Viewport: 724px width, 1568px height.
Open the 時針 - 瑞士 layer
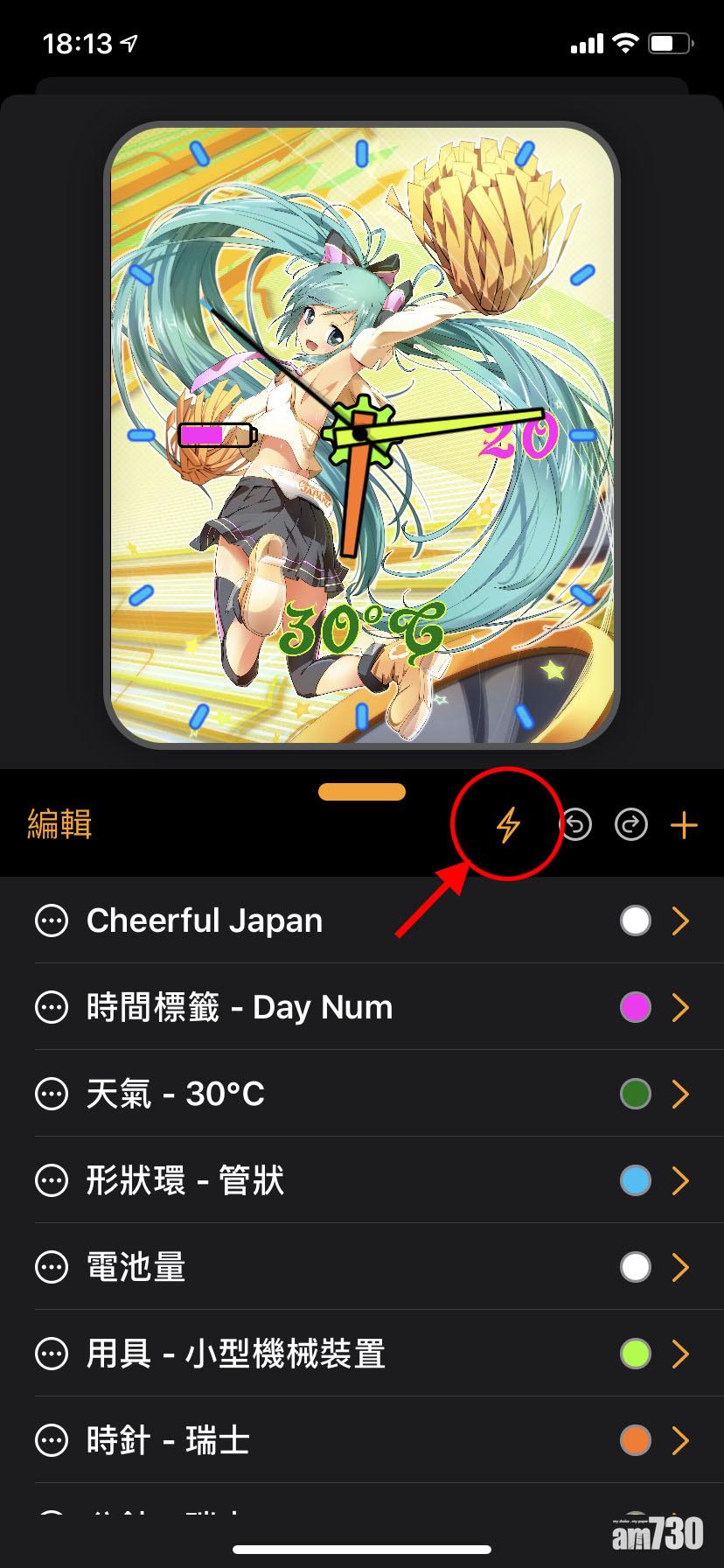coord(362,1440)
